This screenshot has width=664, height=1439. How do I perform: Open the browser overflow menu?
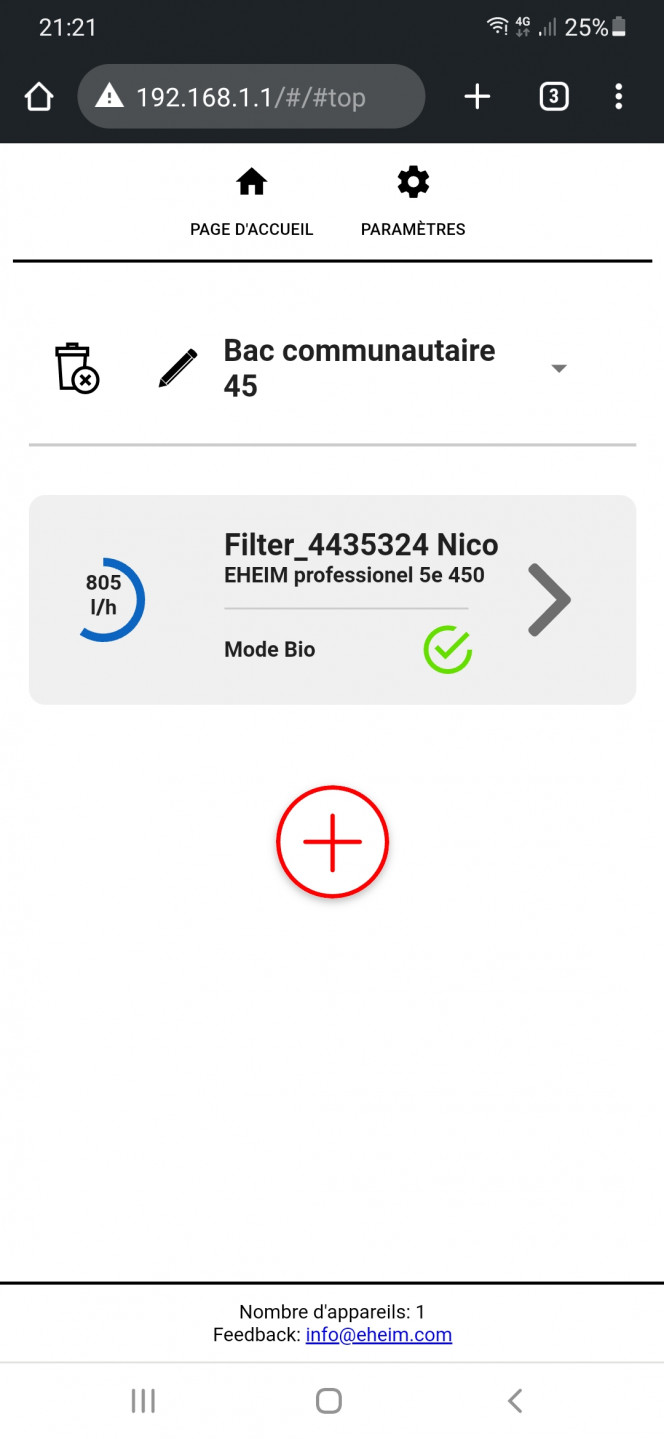tap(619, 97)
